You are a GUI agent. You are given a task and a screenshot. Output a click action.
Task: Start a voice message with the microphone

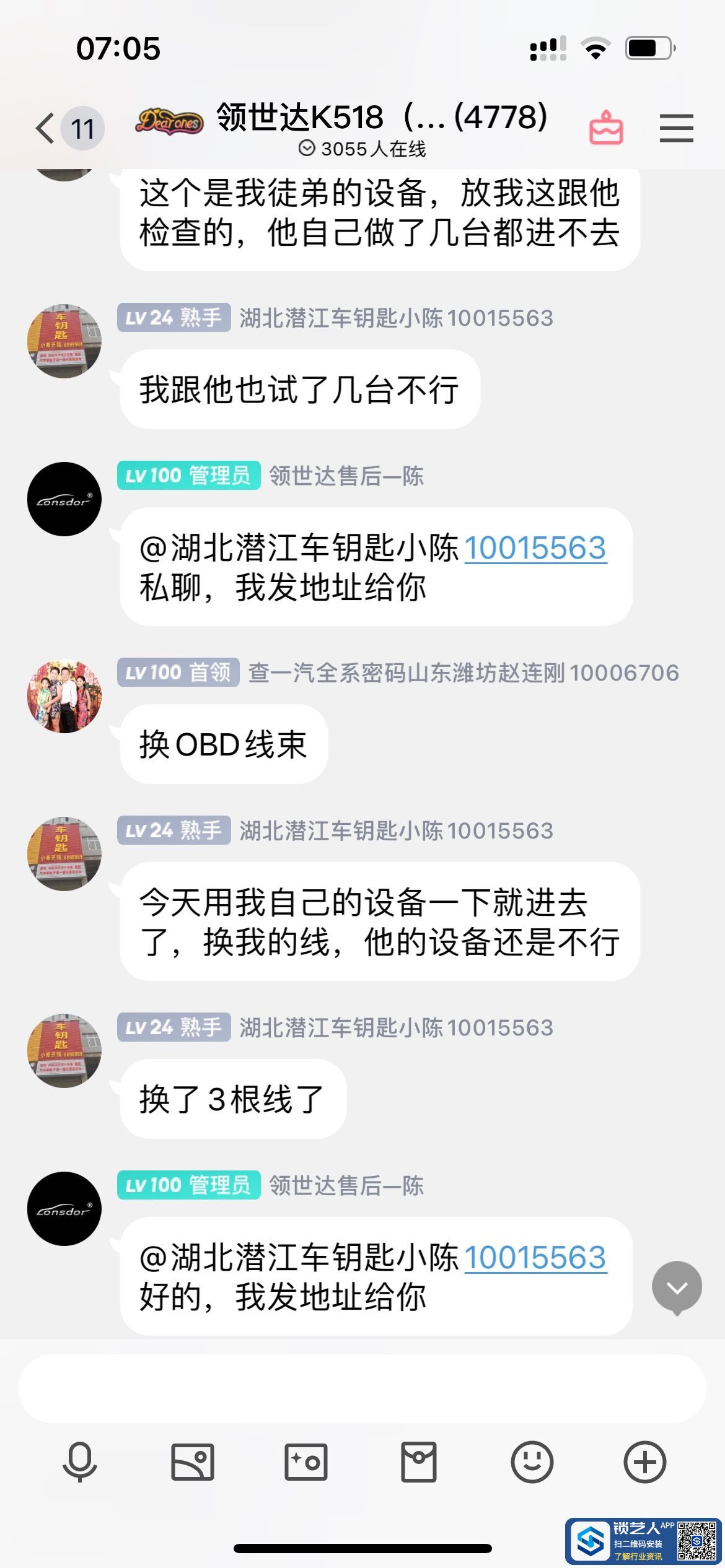point(80,1461)
